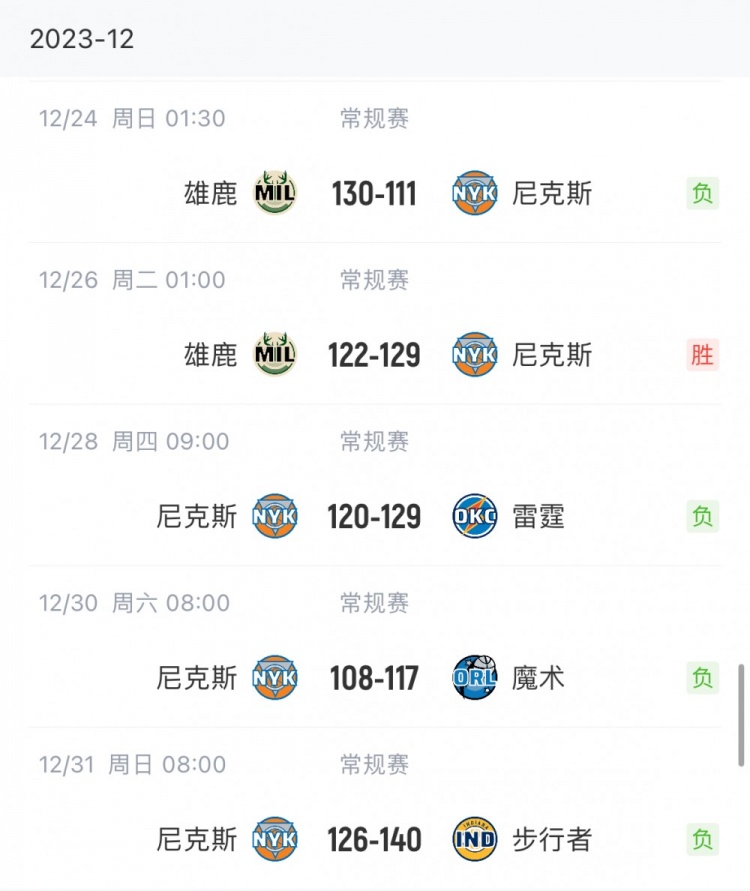
Task: View the 12/28 Knicks vs Thunder game
Action: click(374, 517)
